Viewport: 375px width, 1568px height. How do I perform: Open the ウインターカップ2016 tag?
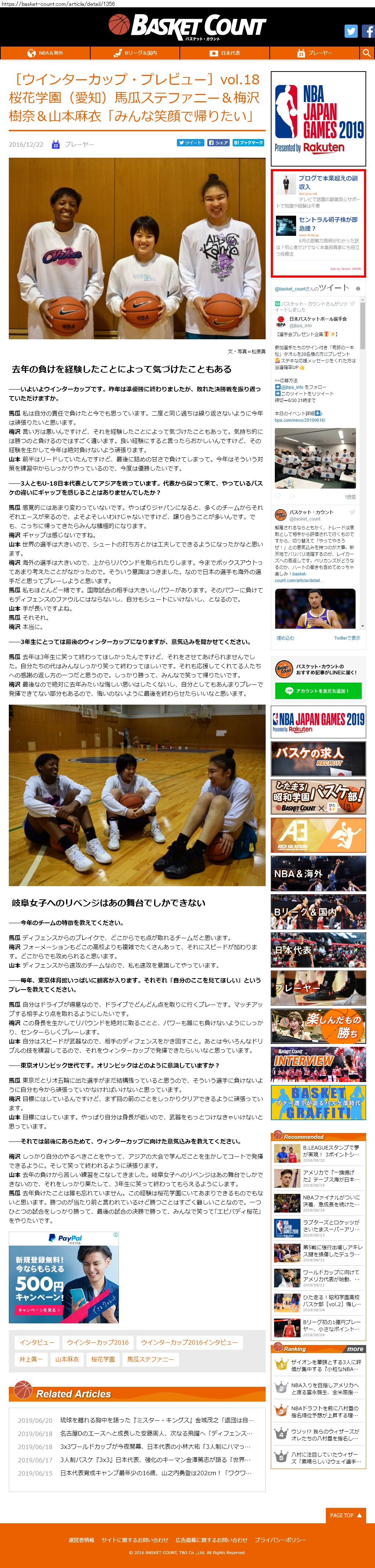(x=97, y=1342)
